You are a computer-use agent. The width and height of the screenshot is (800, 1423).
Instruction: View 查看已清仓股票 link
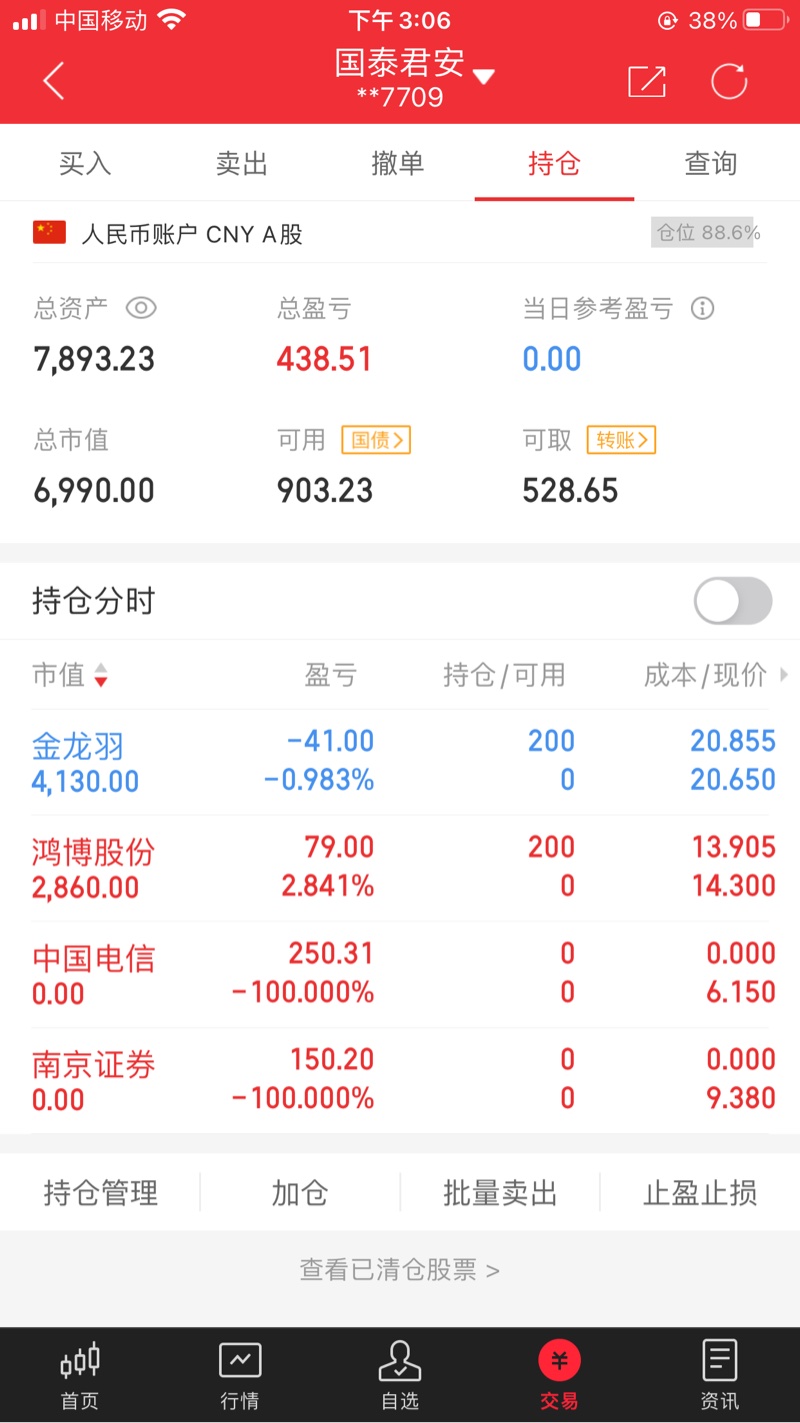[400, 1270]
